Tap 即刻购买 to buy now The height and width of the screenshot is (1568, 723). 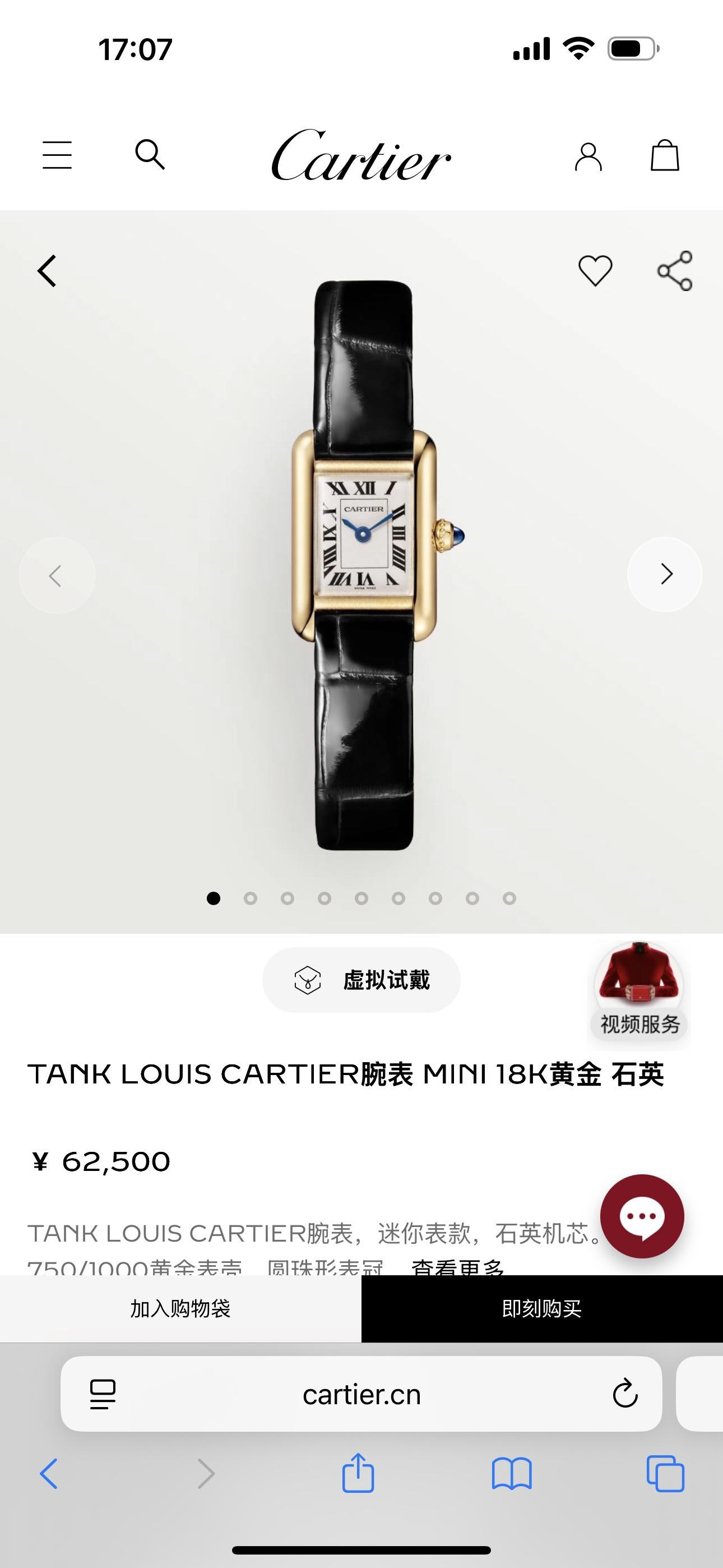pyautogui.click(x=541, y=1309)
